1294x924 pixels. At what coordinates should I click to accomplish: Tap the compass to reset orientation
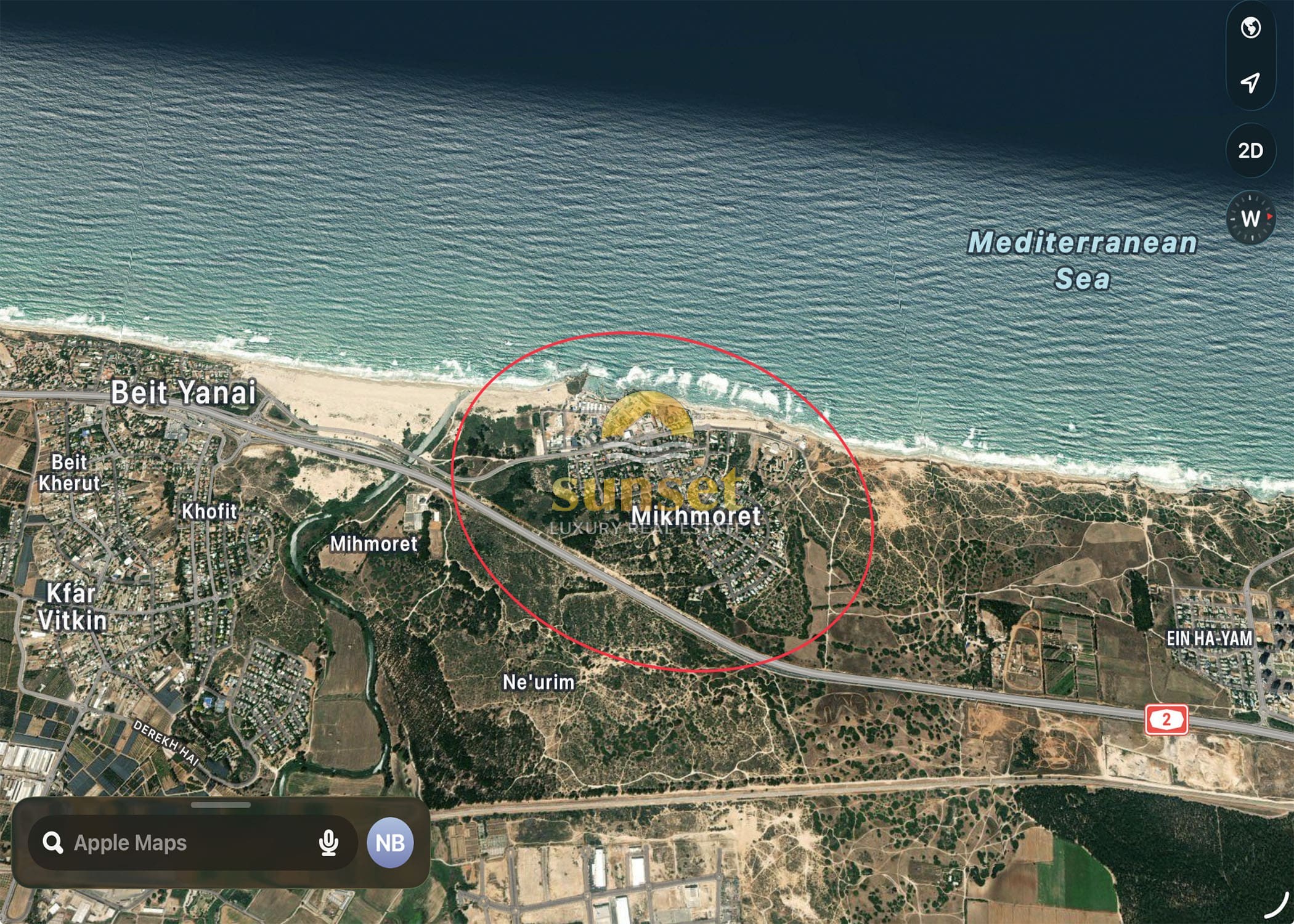1250,218
